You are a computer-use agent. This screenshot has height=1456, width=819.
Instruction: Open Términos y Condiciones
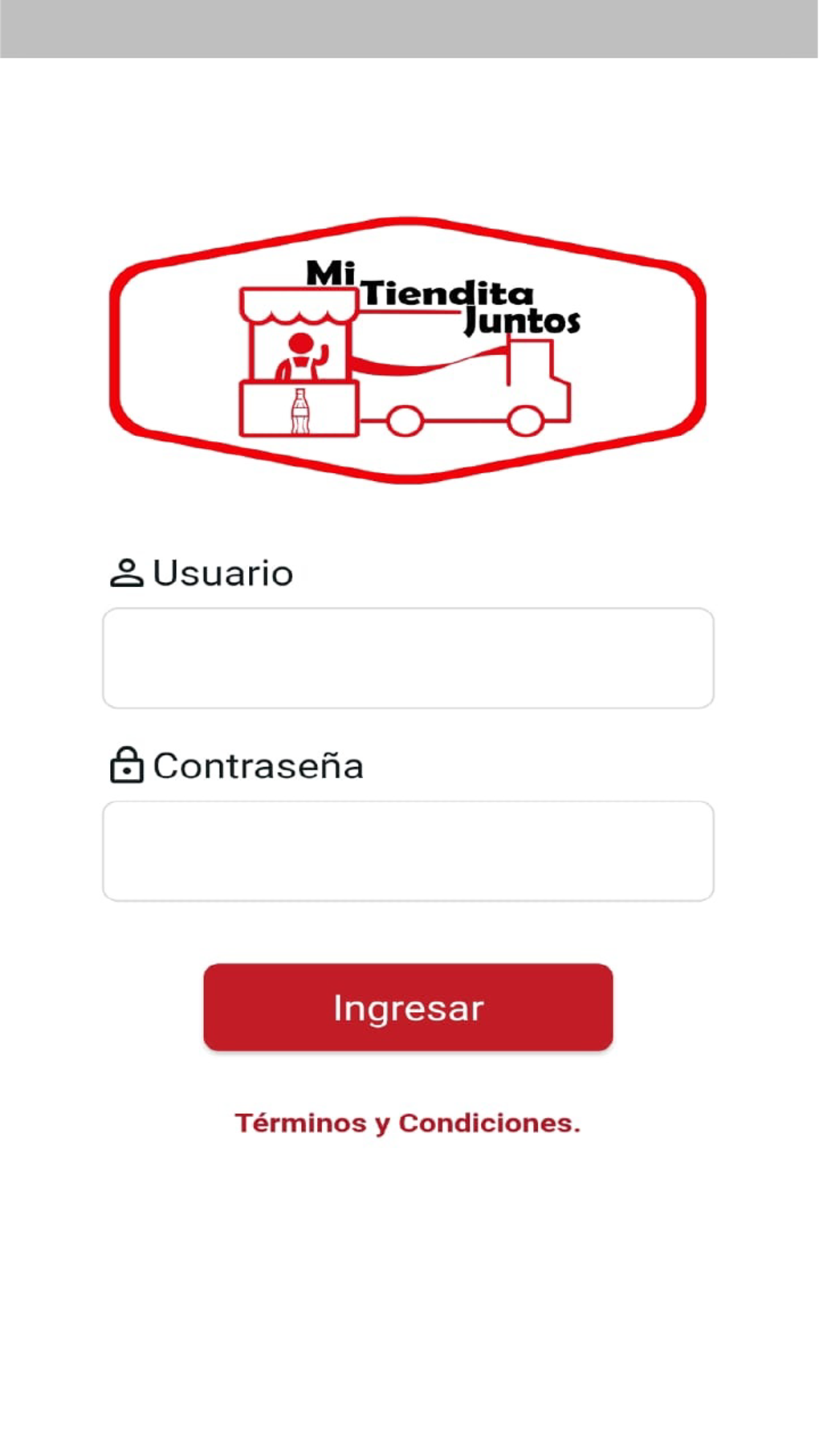pos(408,1123)
